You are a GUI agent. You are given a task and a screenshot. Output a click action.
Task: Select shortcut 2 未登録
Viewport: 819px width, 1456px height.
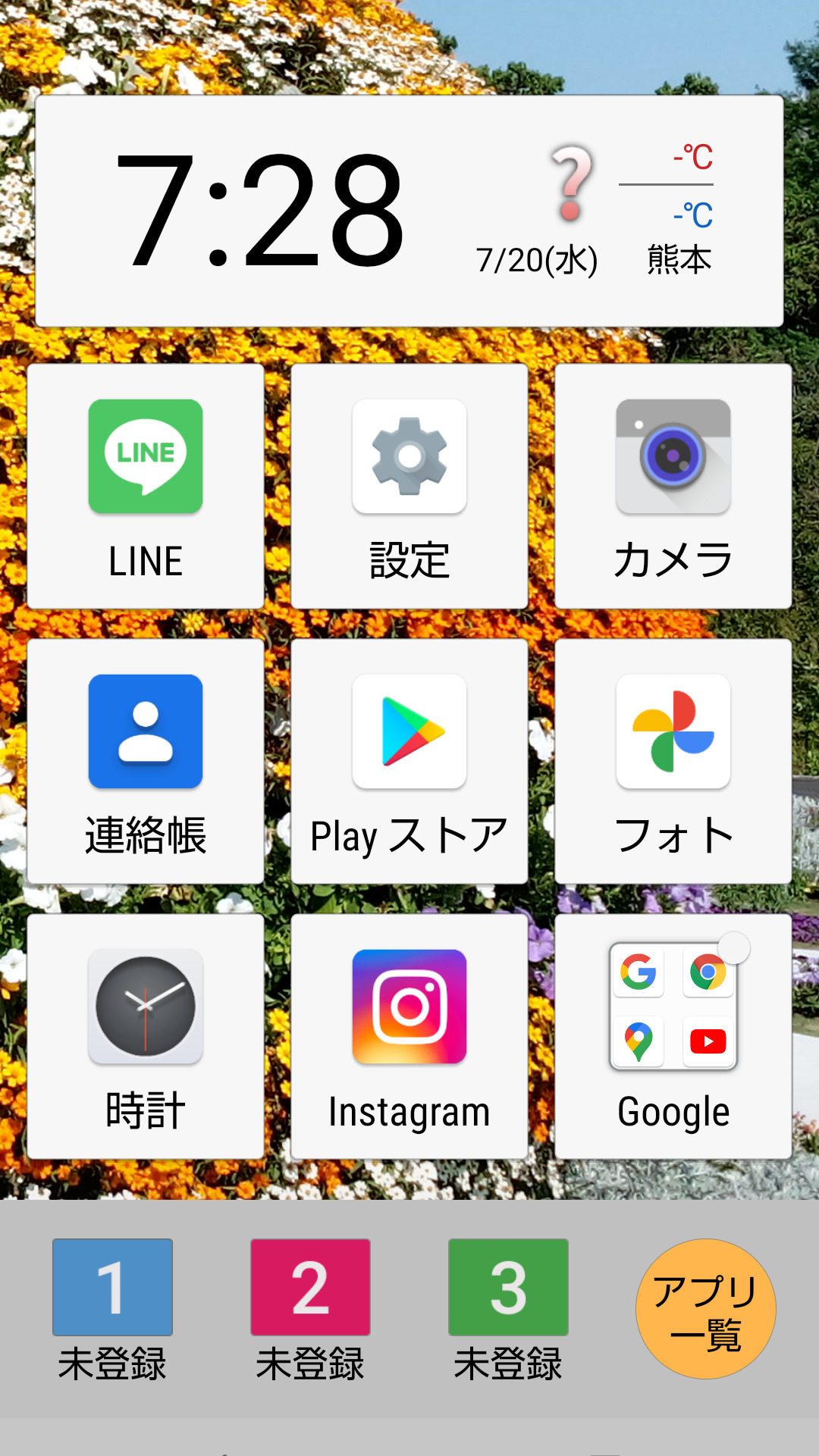tap(310, 1309)
